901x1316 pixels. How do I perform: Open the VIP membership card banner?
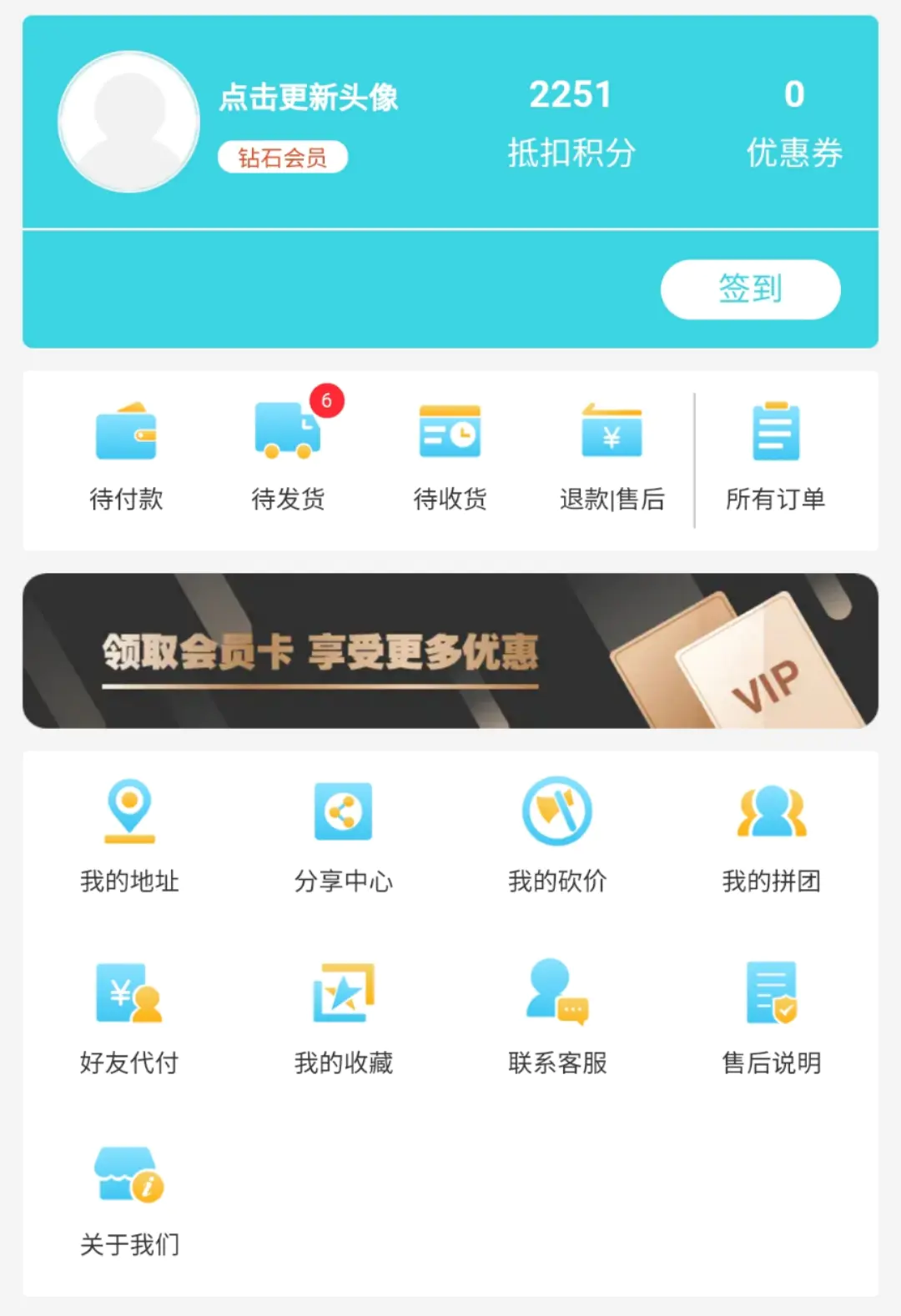click(450, 650)
